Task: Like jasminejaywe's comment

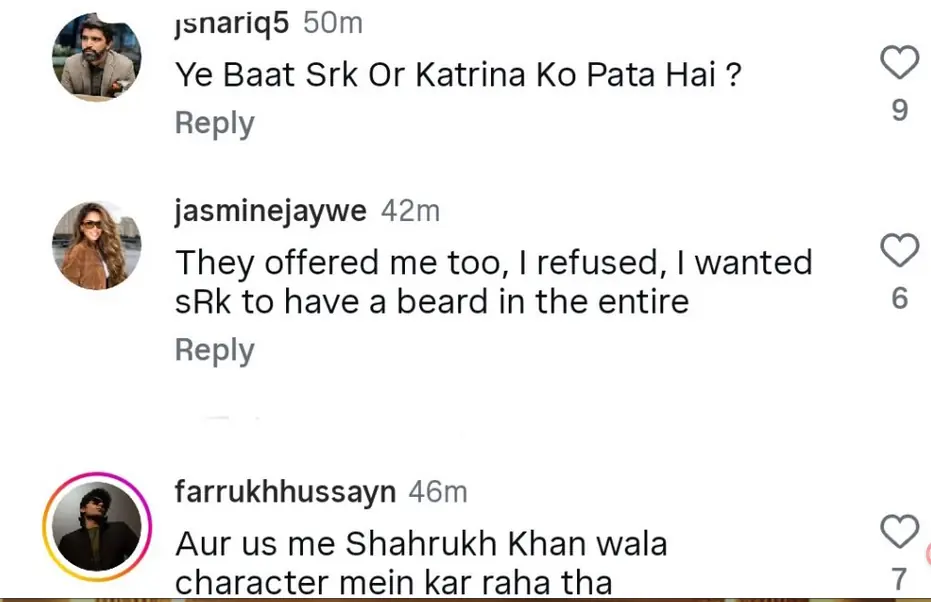Action: (900, 250)
